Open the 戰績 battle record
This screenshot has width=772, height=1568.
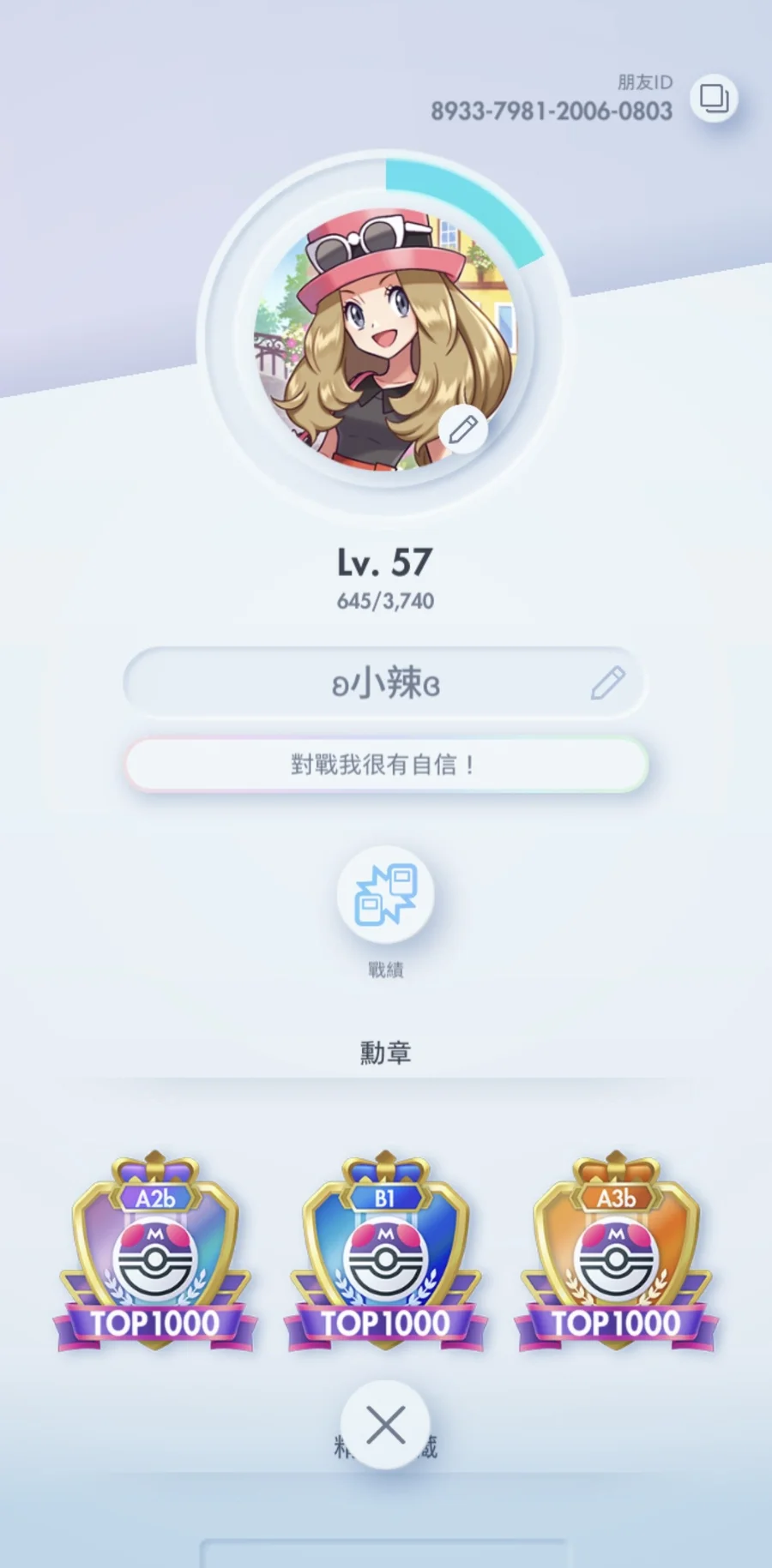pos(385,895)
